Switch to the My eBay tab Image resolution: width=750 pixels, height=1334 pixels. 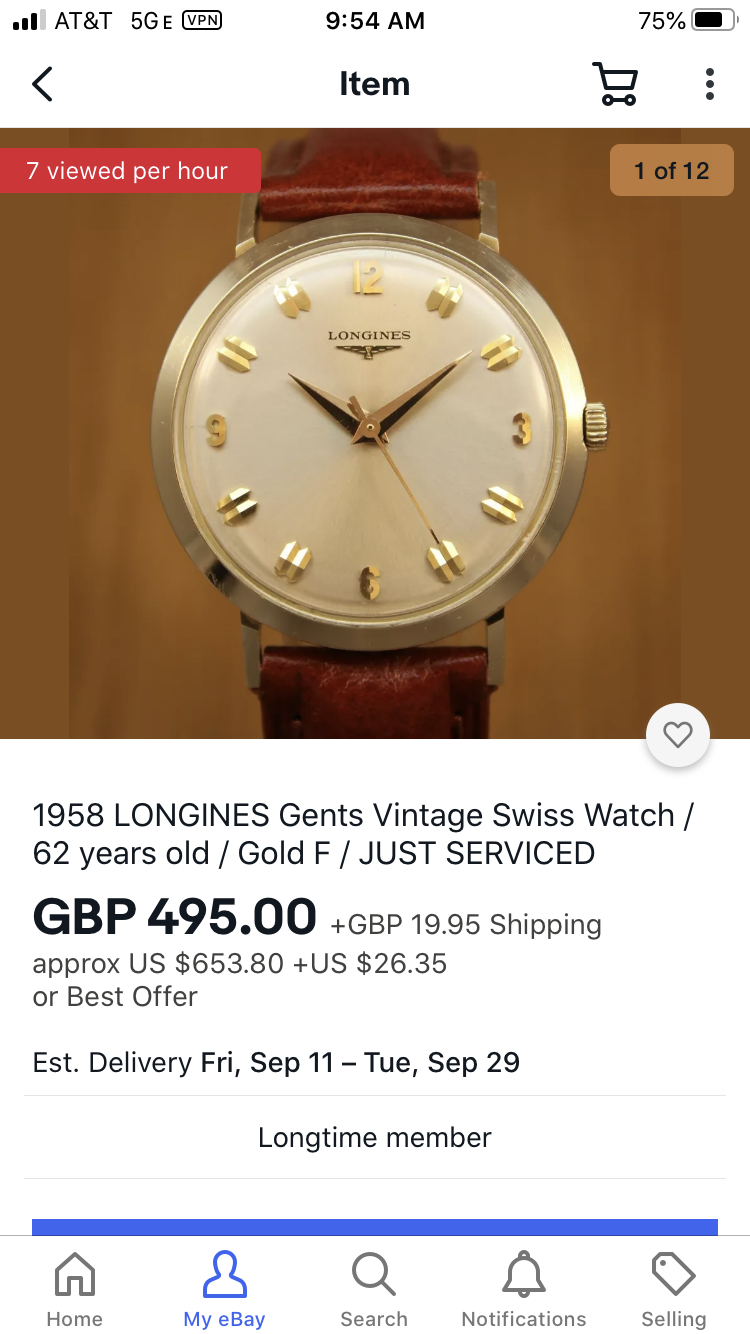point(224,1289)
